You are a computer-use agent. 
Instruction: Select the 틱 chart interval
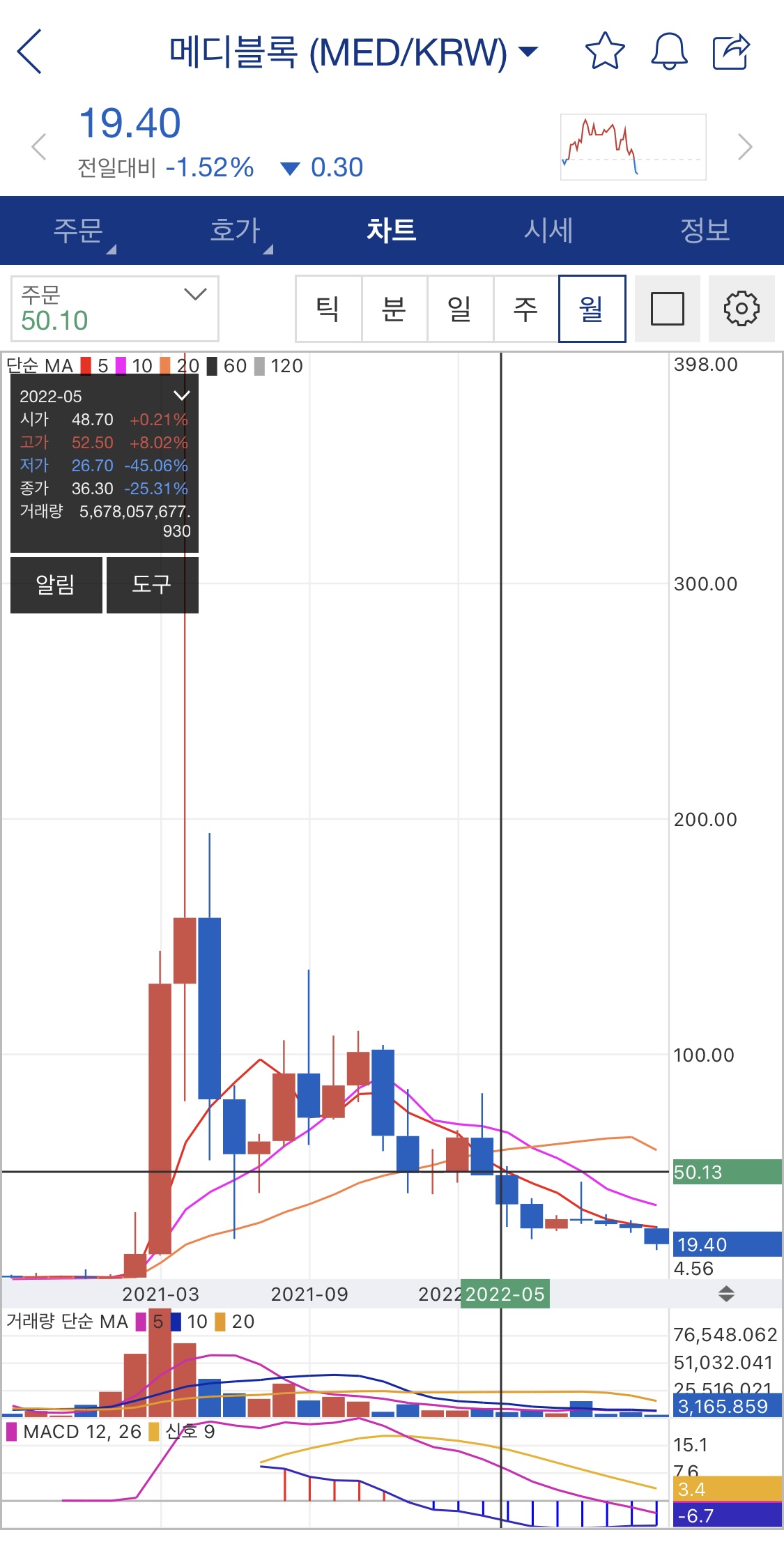[x=328, y=309]
